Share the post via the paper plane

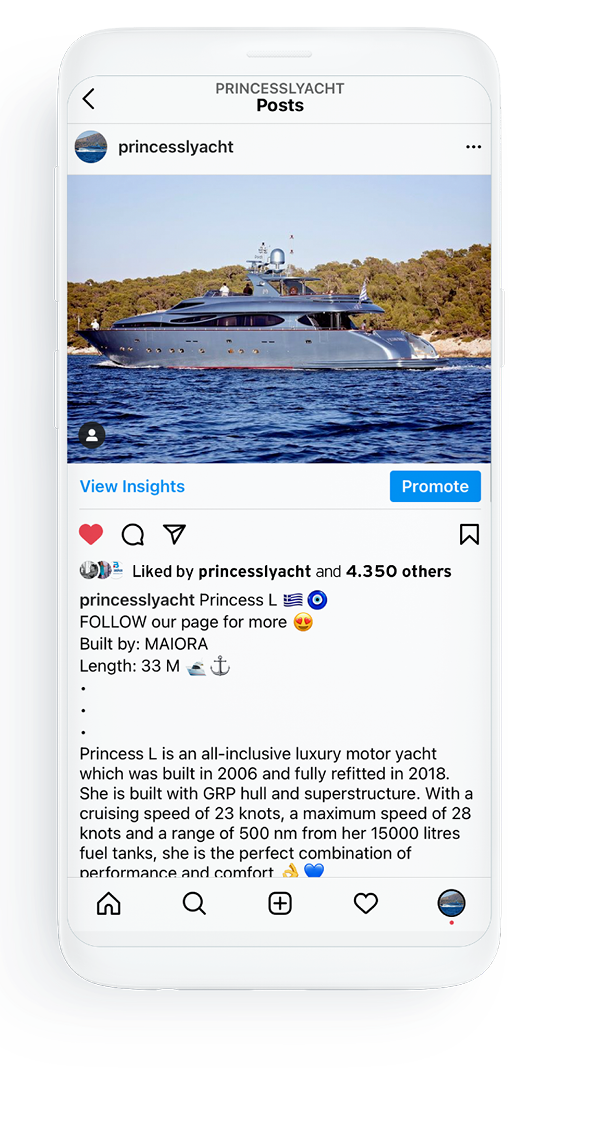(174, 534)
